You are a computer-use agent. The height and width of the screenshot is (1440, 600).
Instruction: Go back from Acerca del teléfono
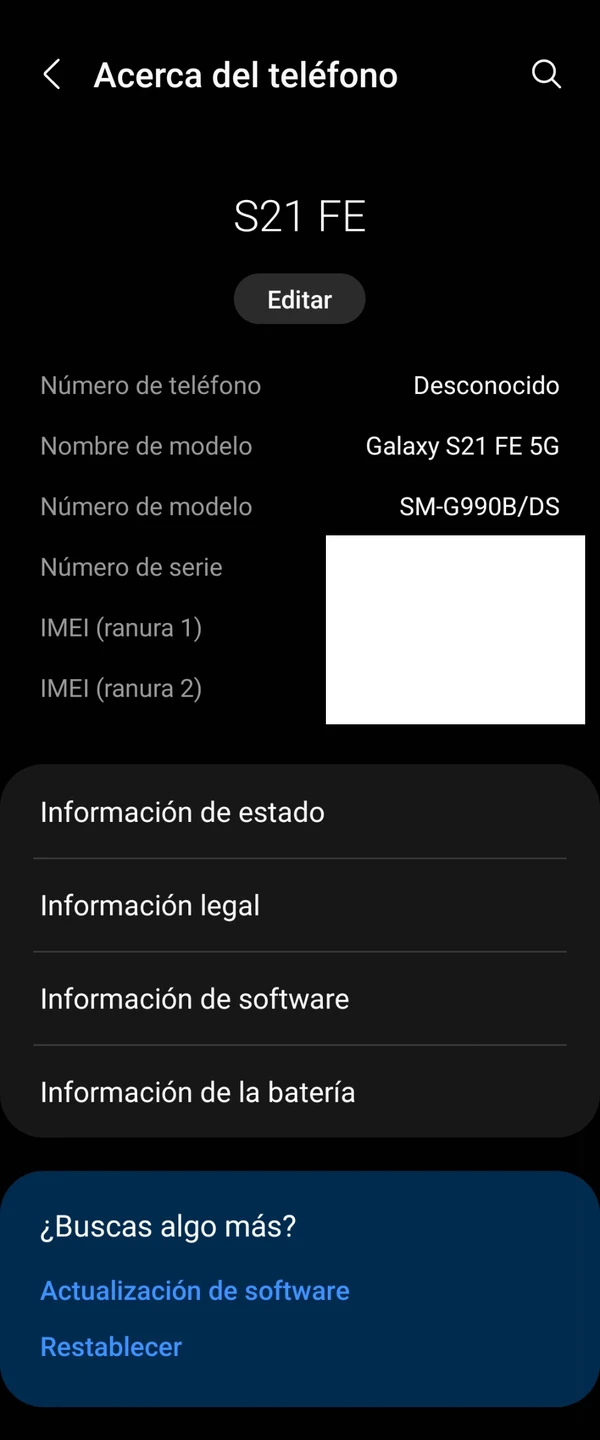(52, 75)
